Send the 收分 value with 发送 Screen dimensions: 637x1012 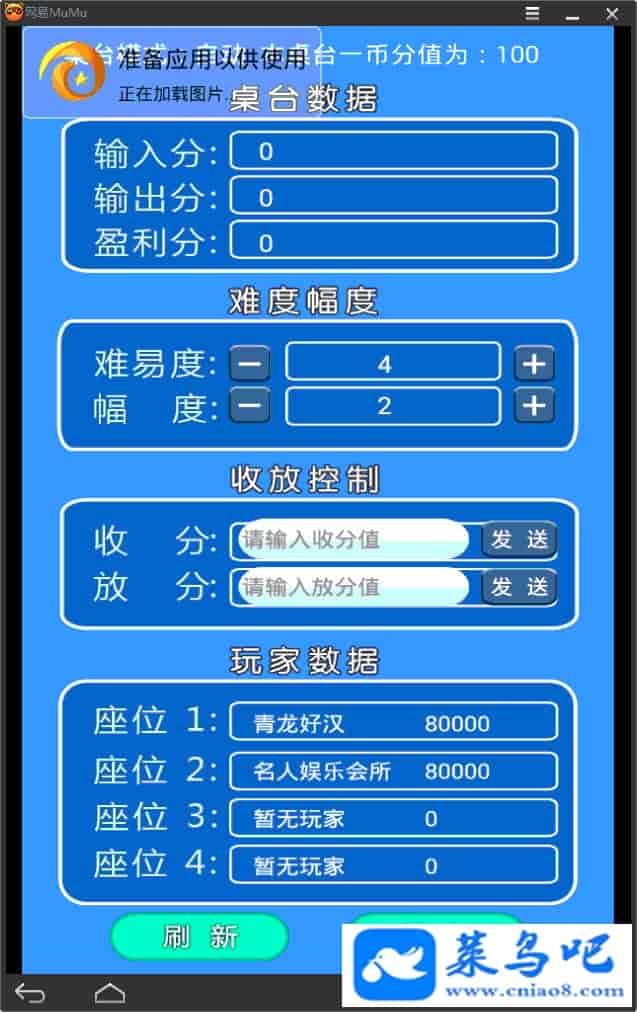coord(519,540)
